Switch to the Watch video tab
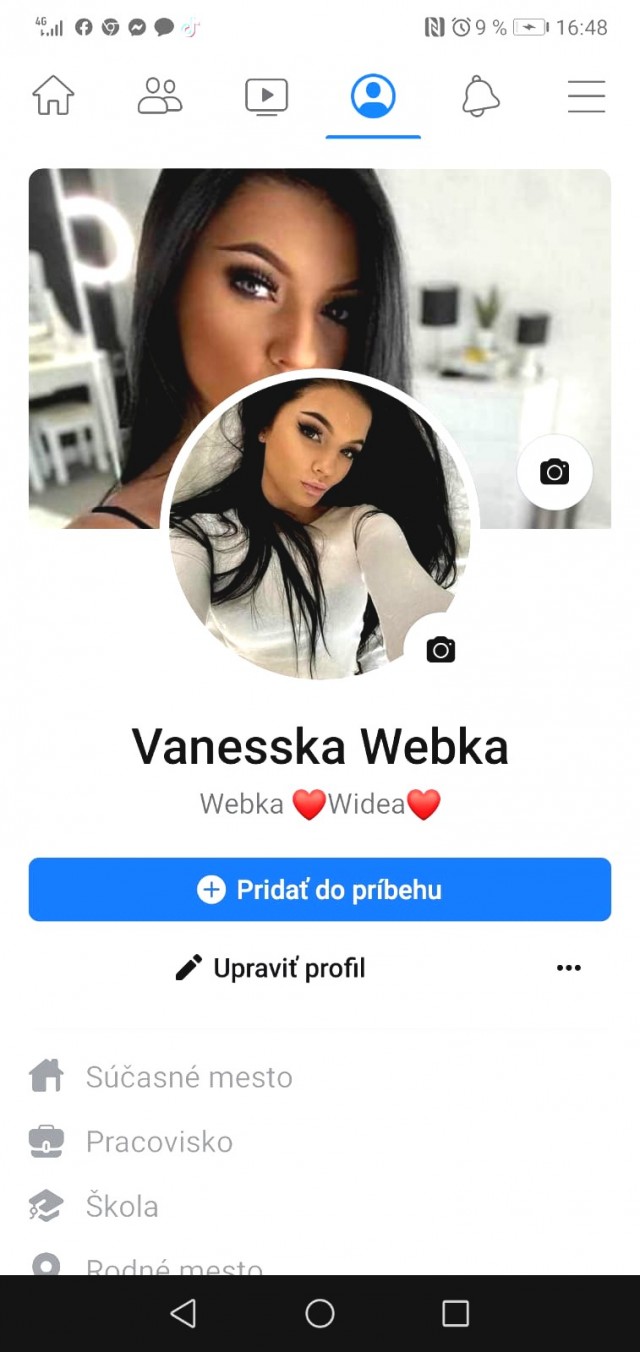The image size is (640, 1352). (x=266, y=96)
